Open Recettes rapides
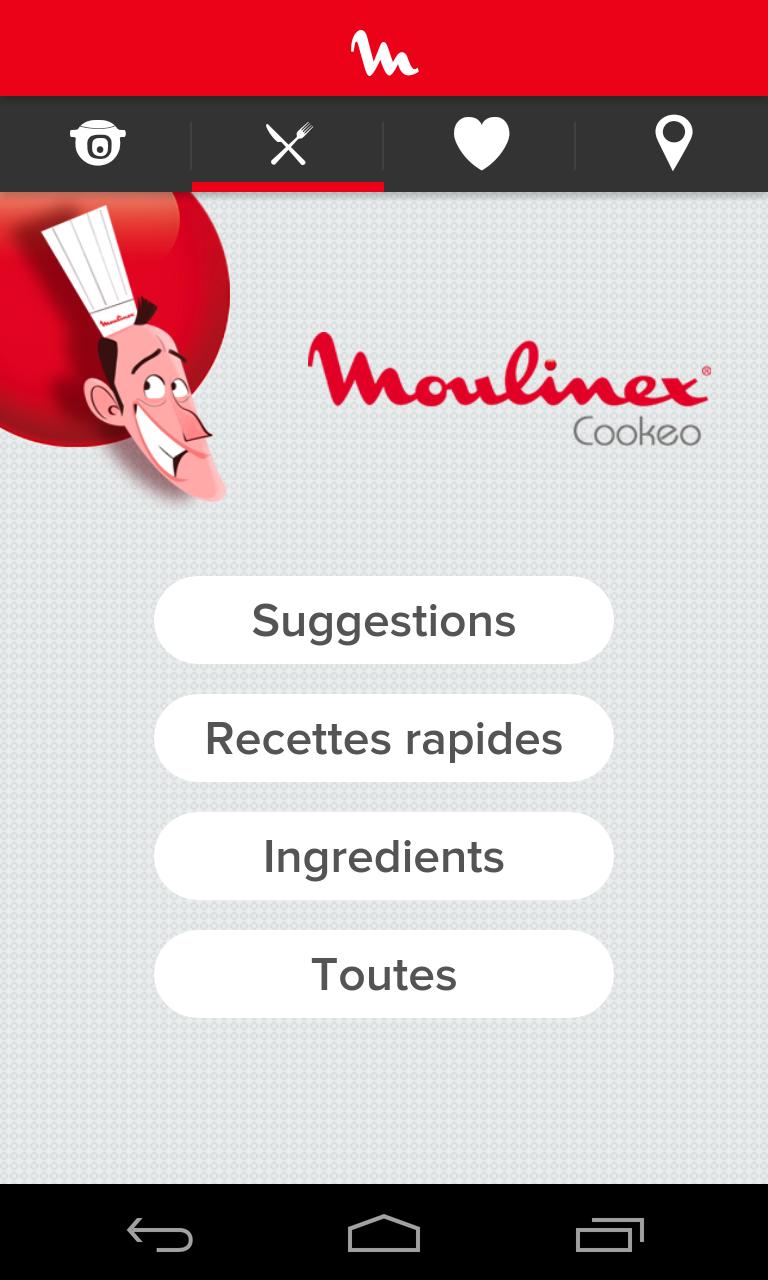 383,738
